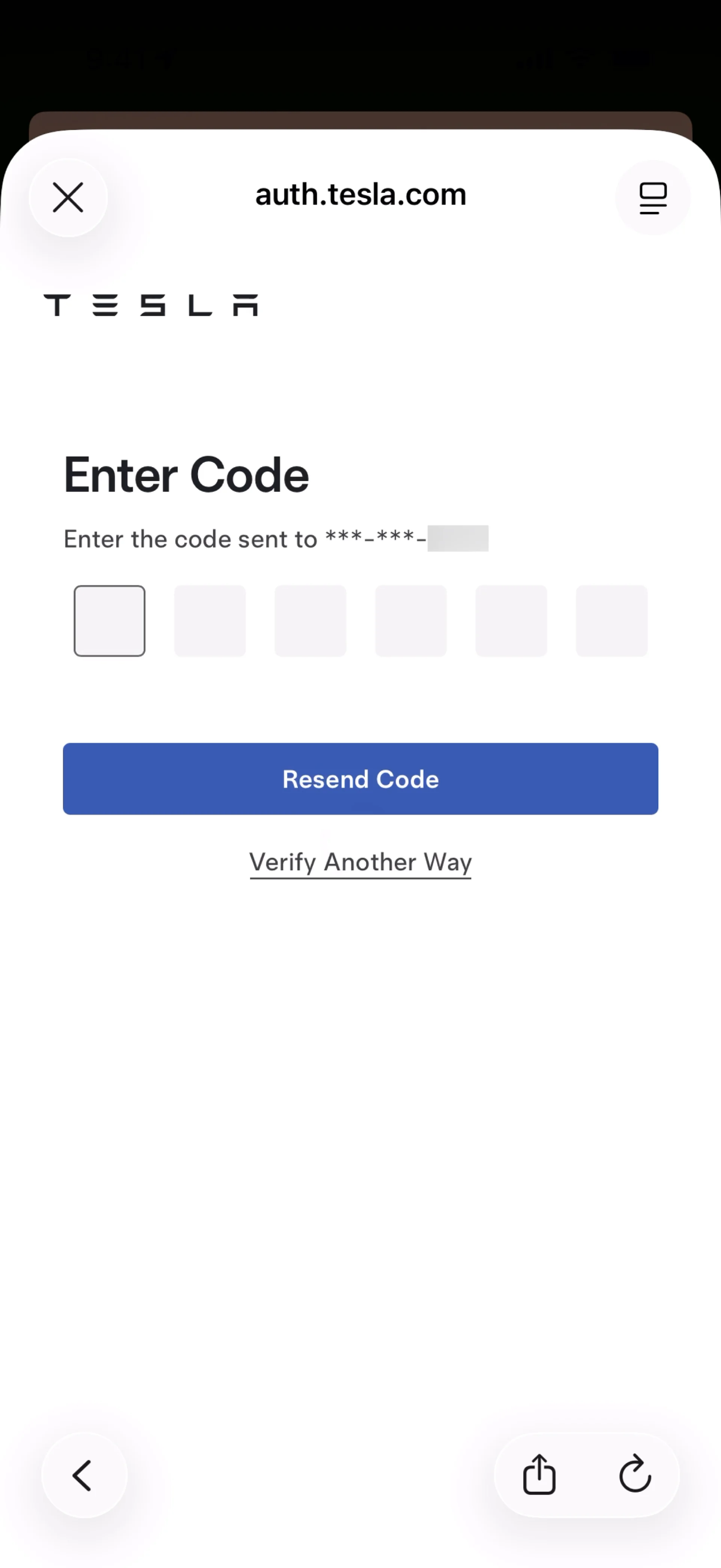The width and height of the screenshot is (721, 1568).
Task: Select the sixth code digit box
Action: 611,621
